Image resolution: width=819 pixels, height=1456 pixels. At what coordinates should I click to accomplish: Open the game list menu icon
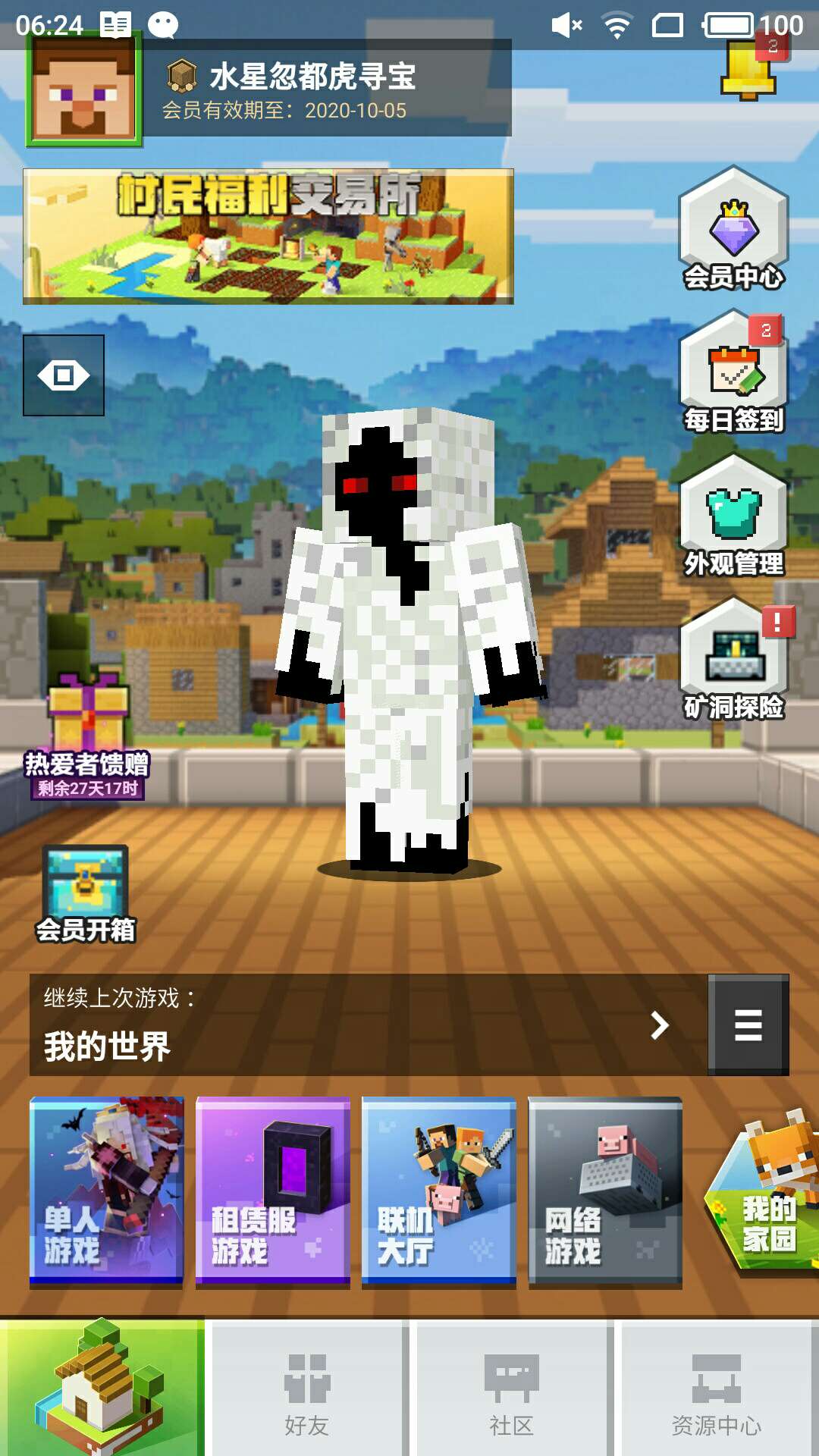click(748, 1025)
